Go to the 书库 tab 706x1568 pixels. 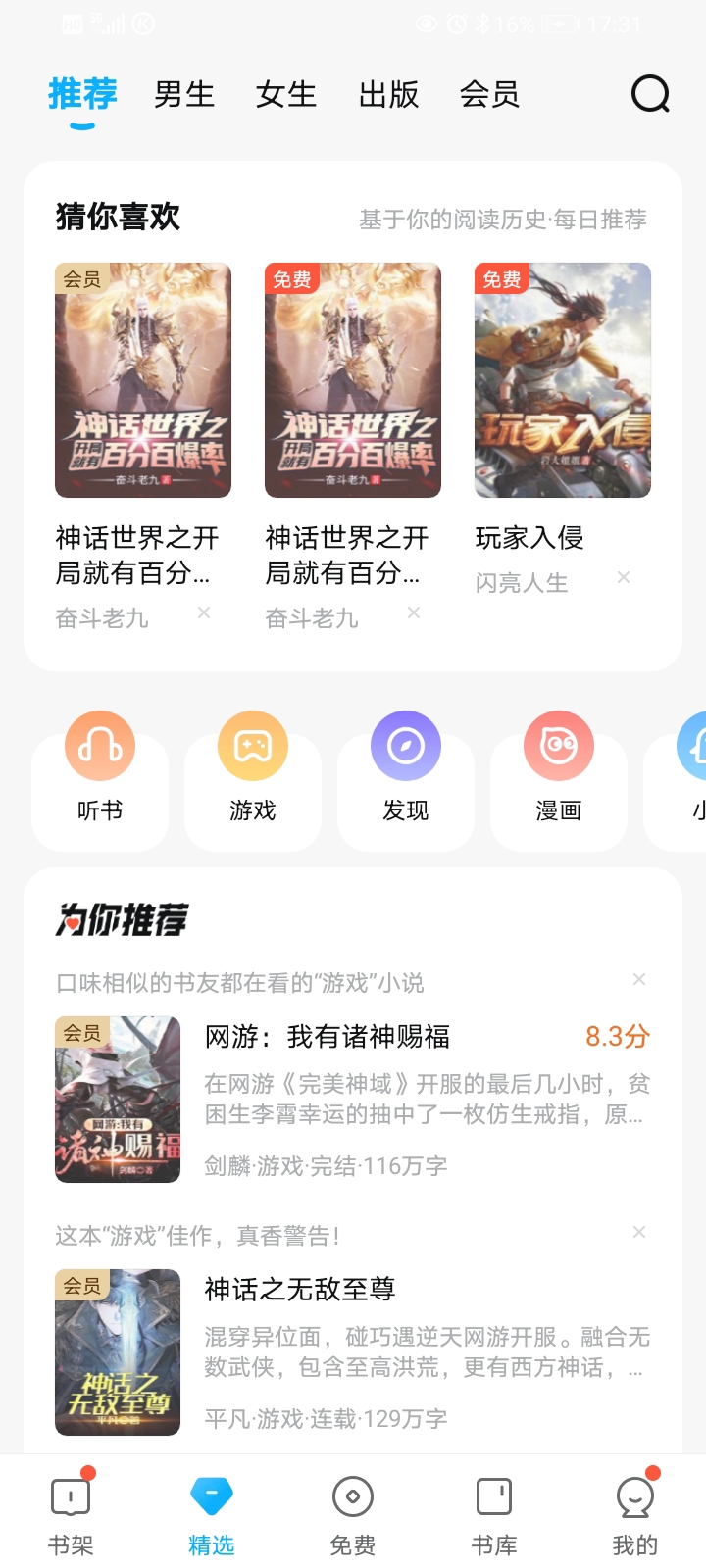coord(494,1512)
